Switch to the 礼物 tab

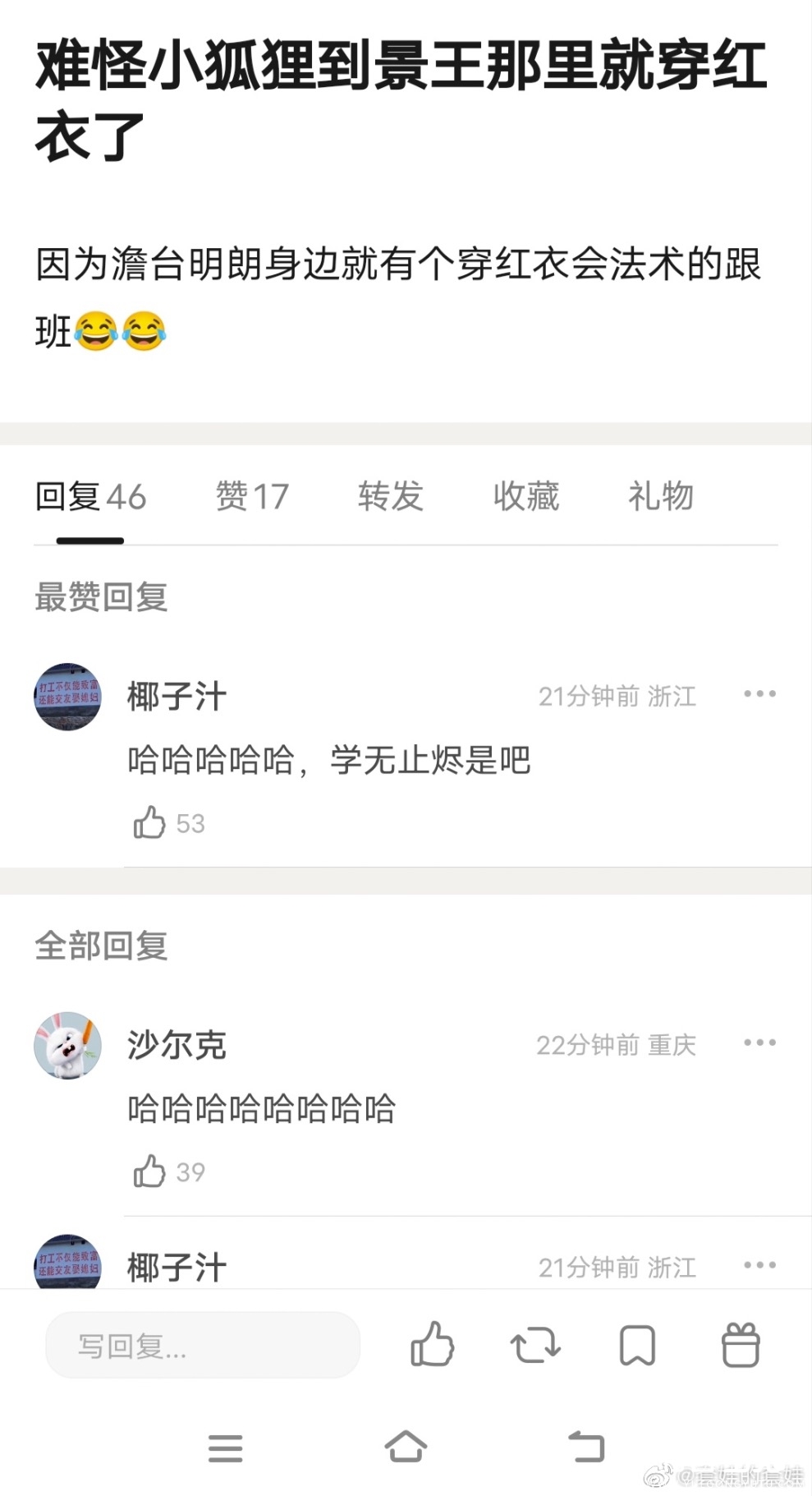(x=660, y=497)
